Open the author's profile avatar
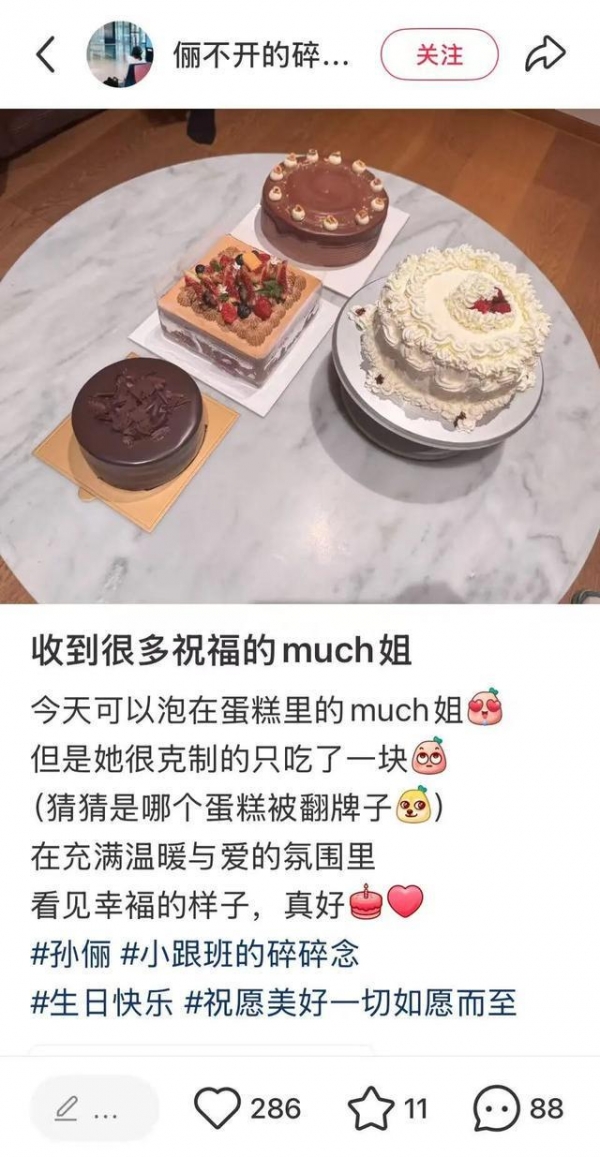The height and width of the screenshot is (1157, 600). [120, 55]
